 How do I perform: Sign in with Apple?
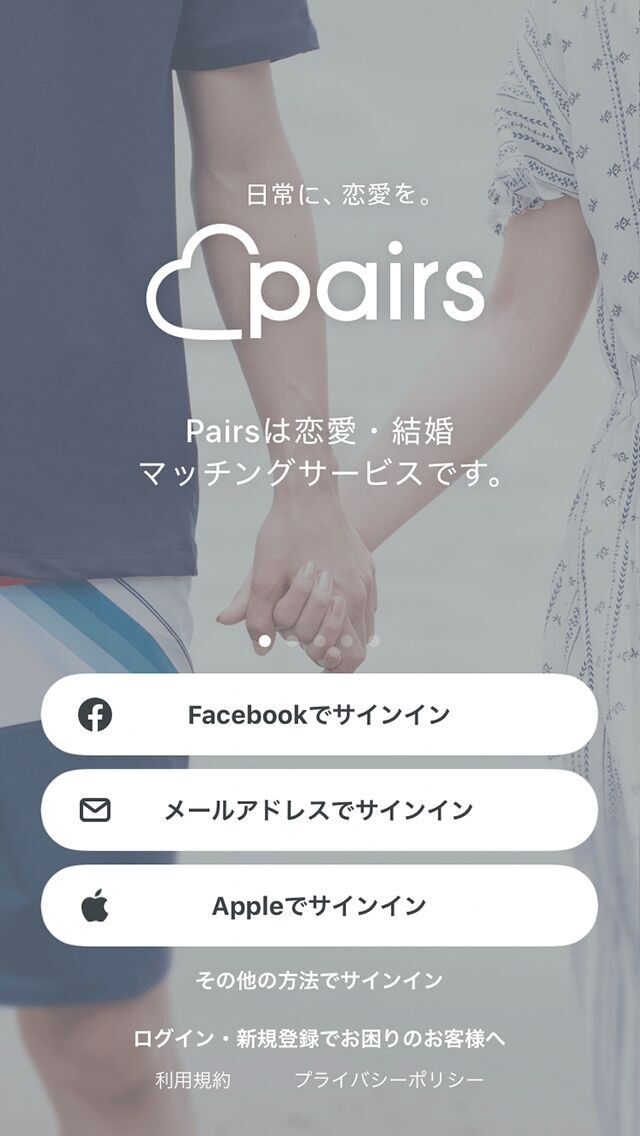click(319, 906)
